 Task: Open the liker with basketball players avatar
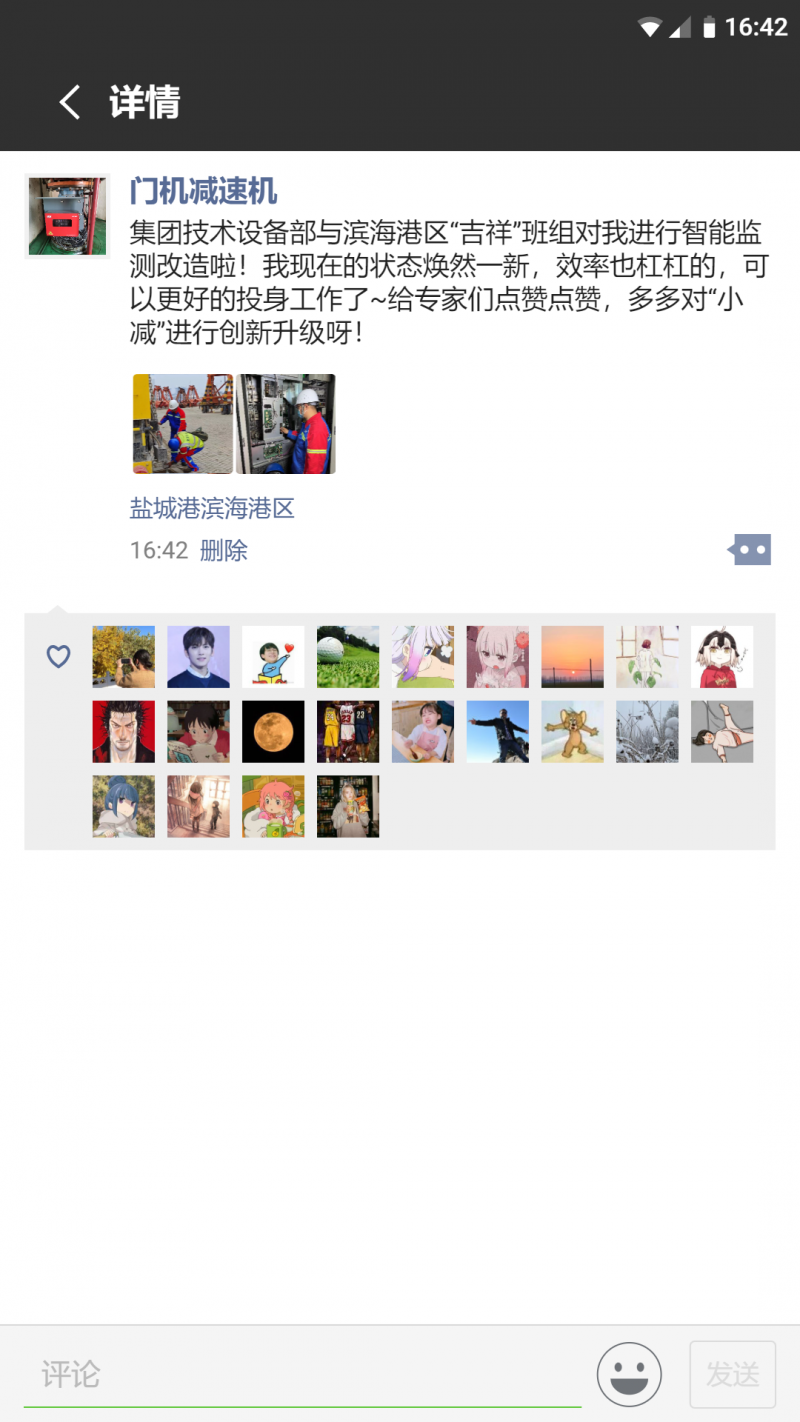(348, 732)
